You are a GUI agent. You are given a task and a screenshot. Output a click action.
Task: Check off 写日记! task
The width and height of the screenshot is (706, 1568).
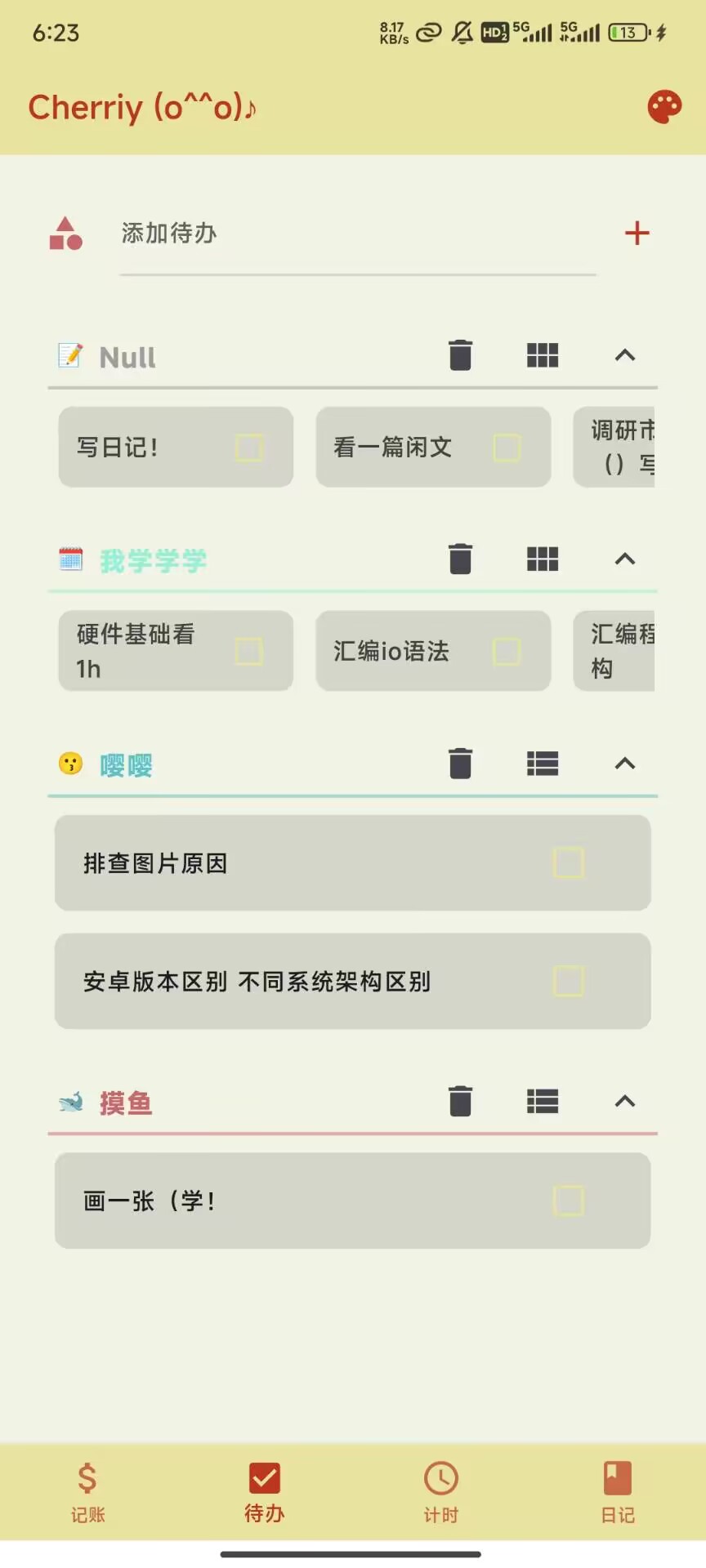[249, 448]
